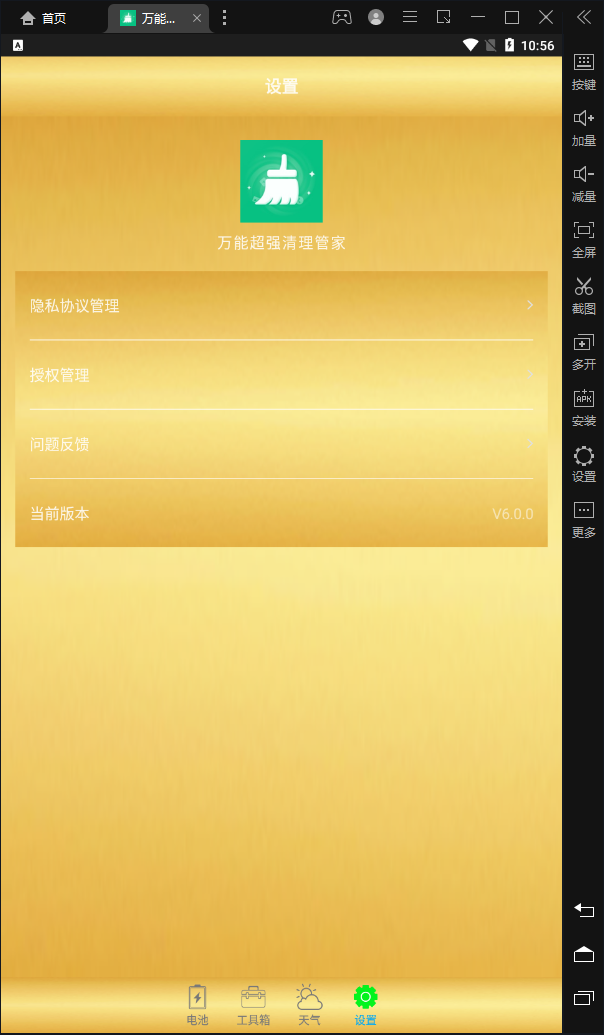Switch to the 工具箱 tab
The height and width of the screenshot is (1035, 604).
coord(253,1004)
